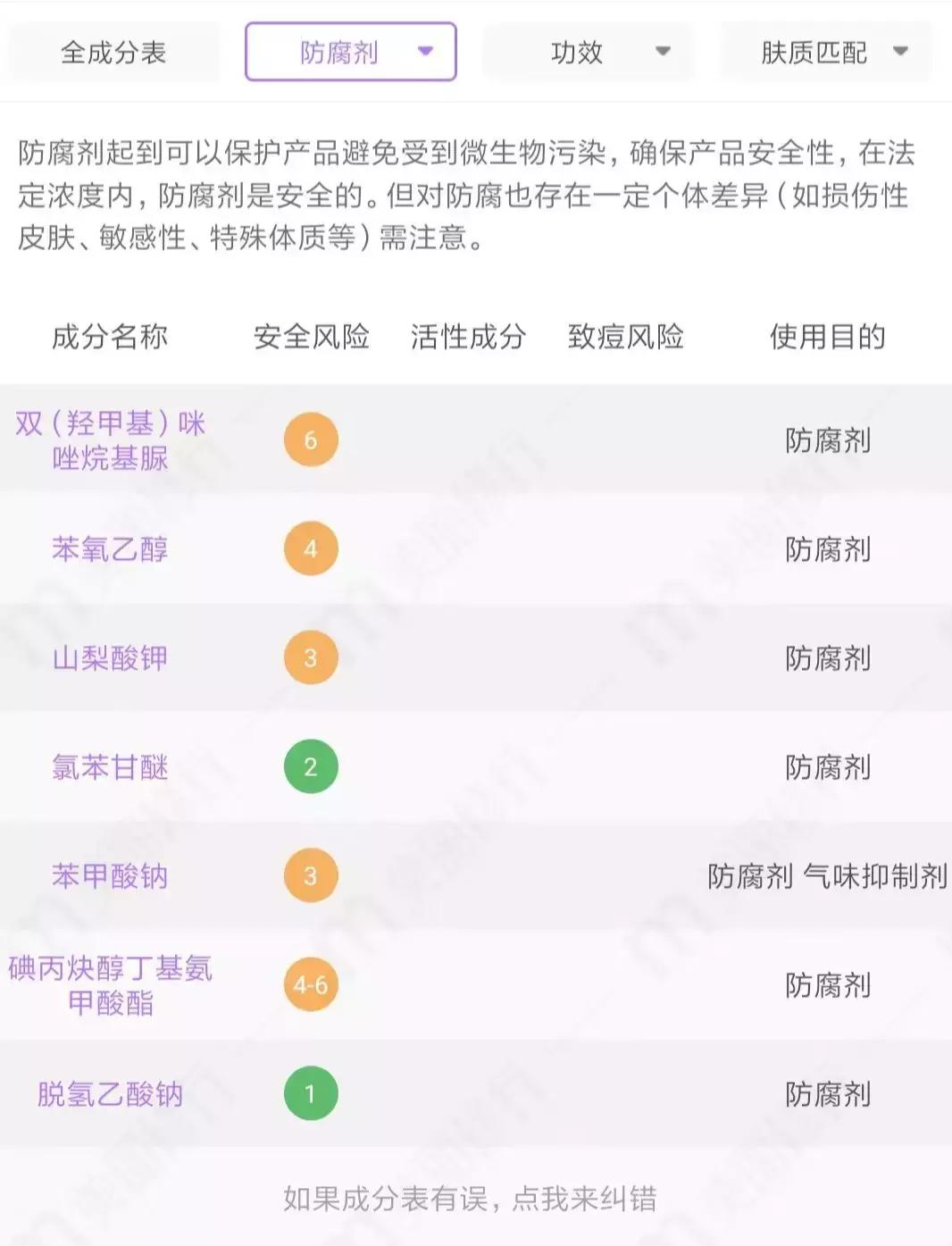Open ingredient 双(羟甲基)咪唑烷基脲
This screenshot has height=1246, width=952.
pos(110,440)
